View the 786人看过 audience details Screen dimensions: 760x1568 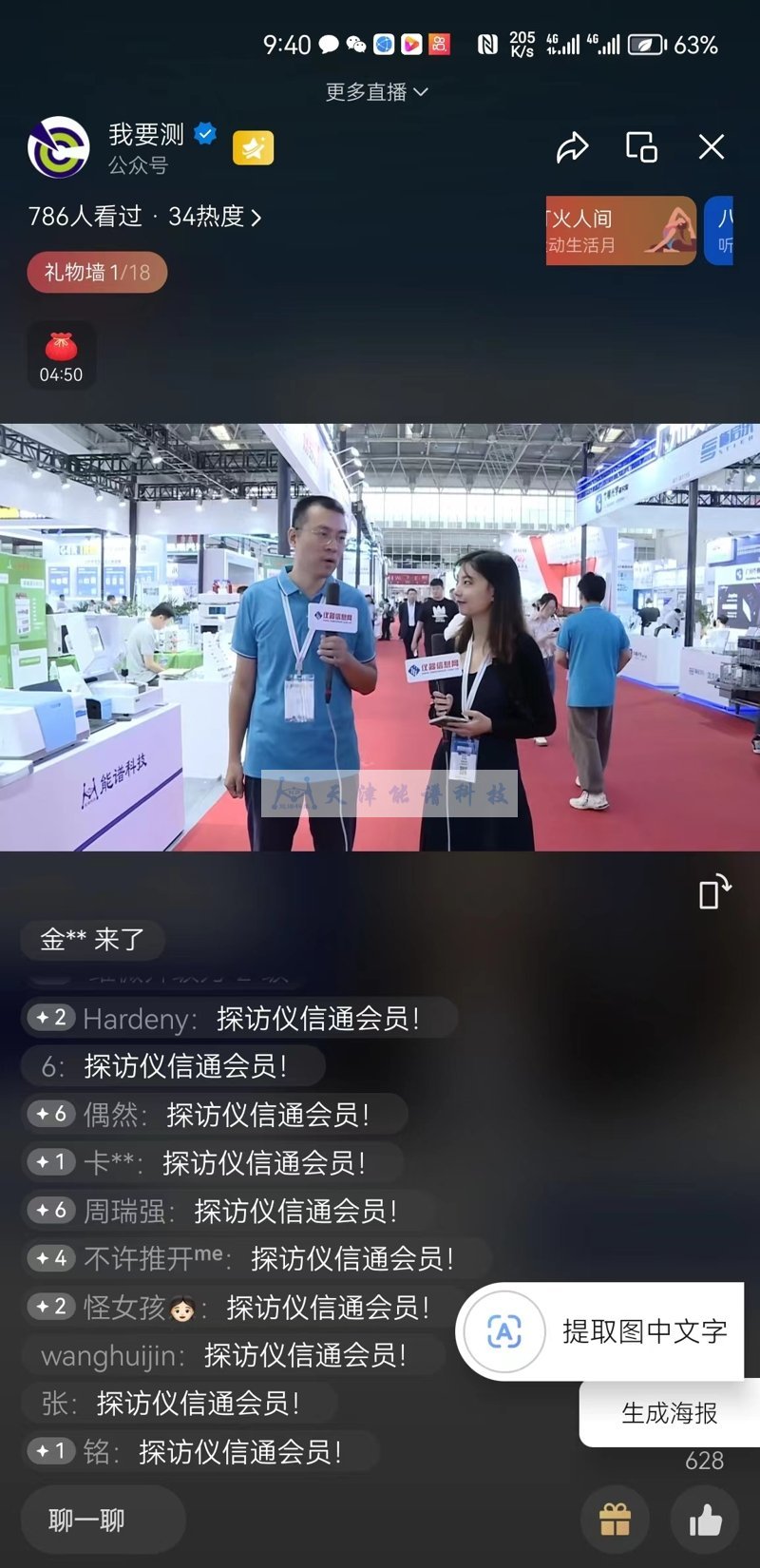(144, 217)
